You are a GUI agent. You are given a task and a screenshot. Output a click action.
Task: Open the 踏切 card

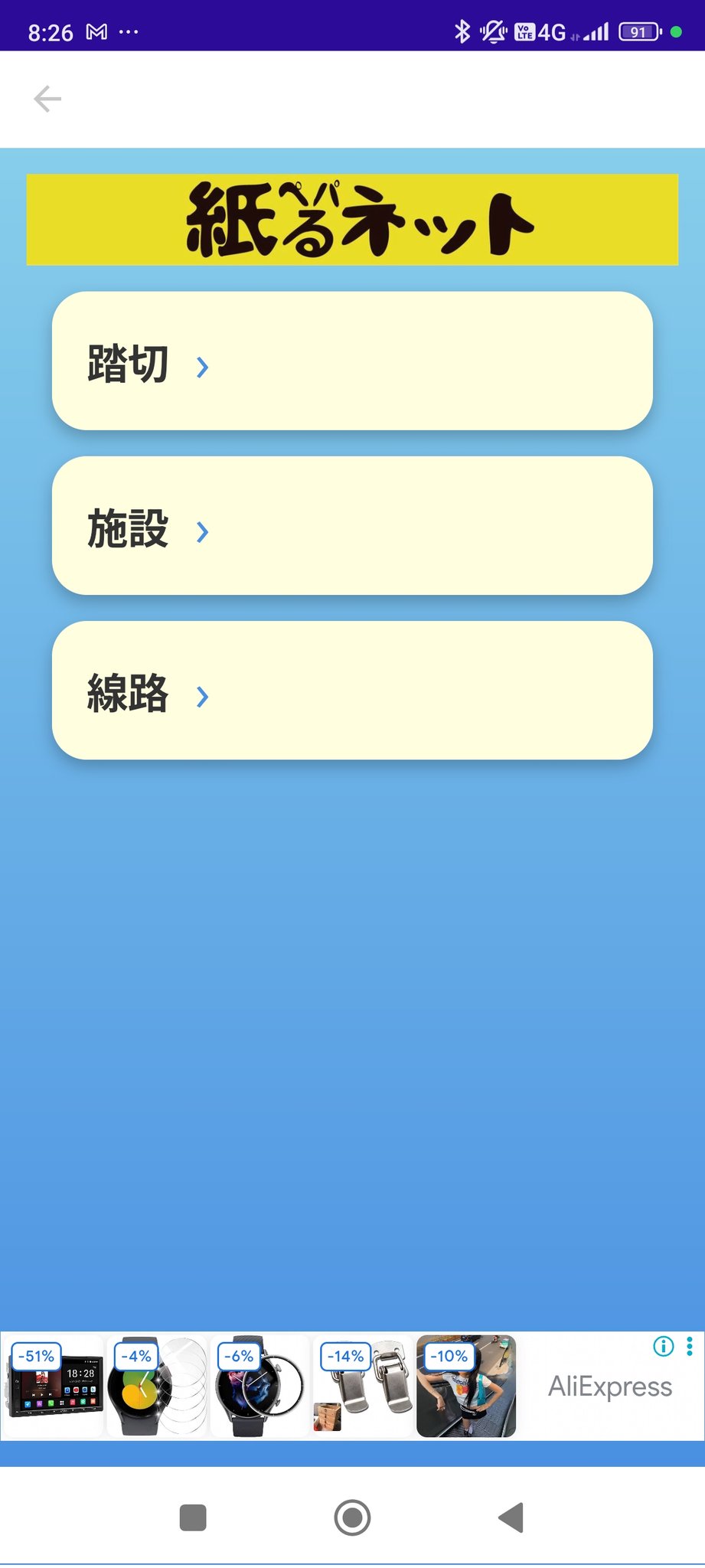click(x=352, y=361)
